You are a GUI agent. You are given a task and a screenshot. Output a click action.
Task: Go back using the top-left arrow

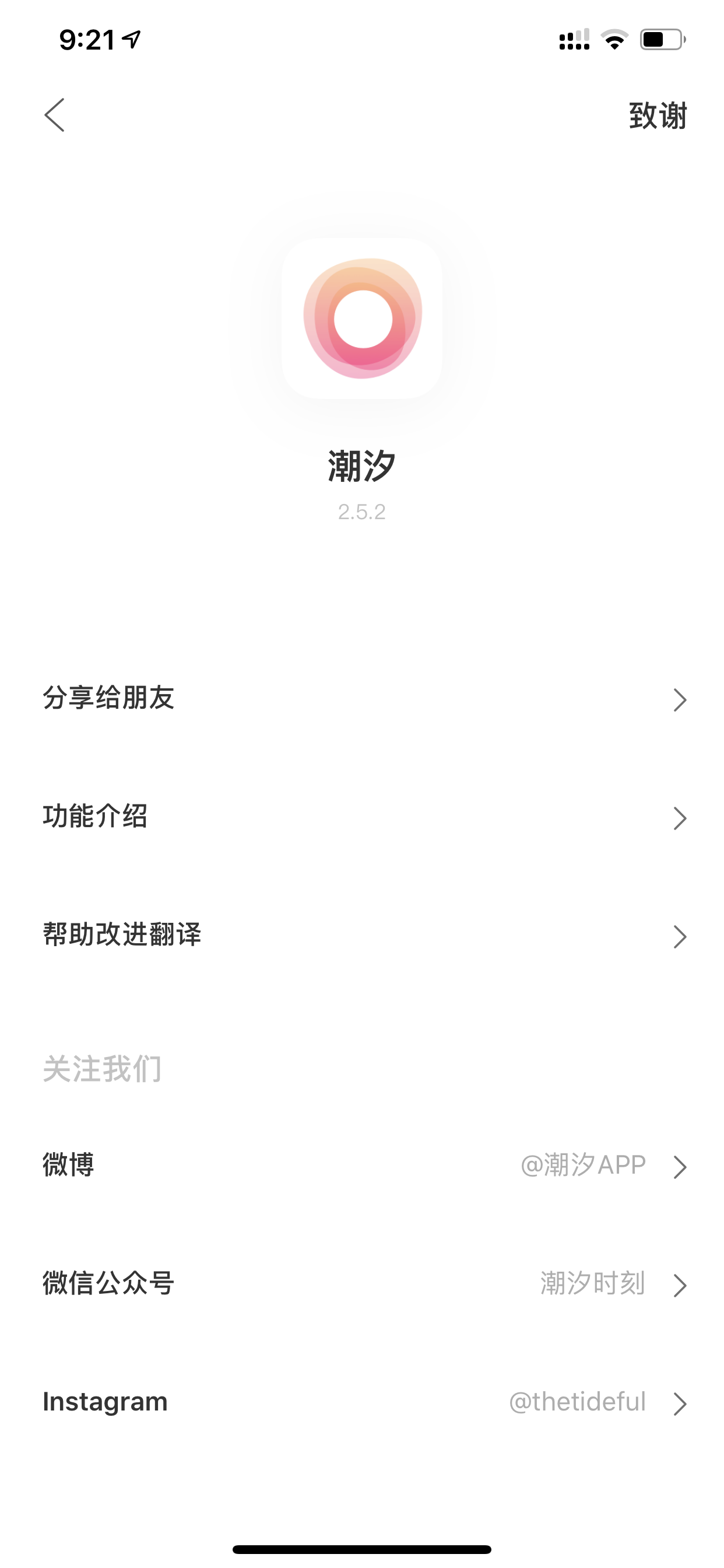(55, 115)
